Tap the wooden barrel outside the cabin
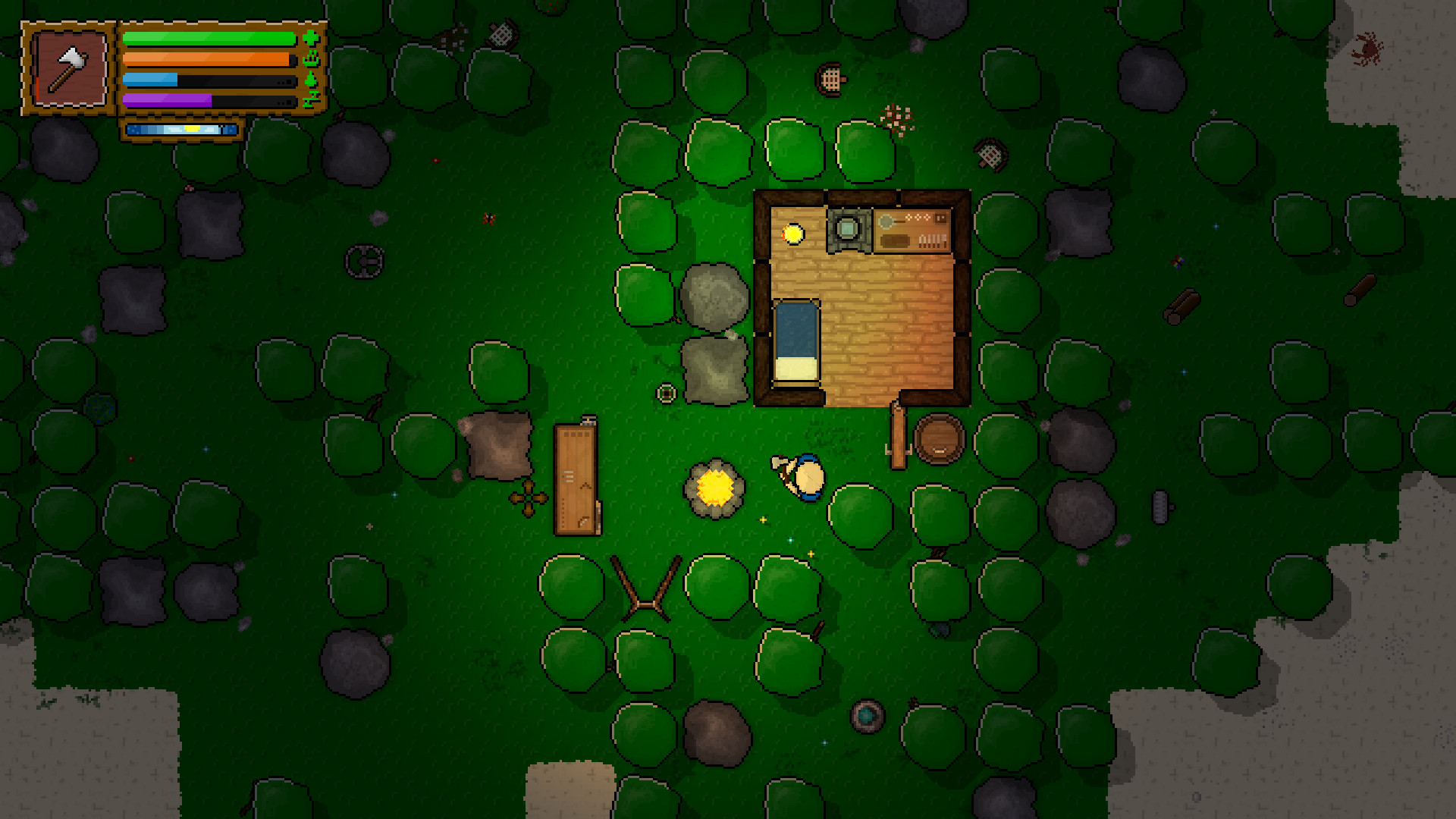This screenshot has width=1456, height=819. (939, 439)
